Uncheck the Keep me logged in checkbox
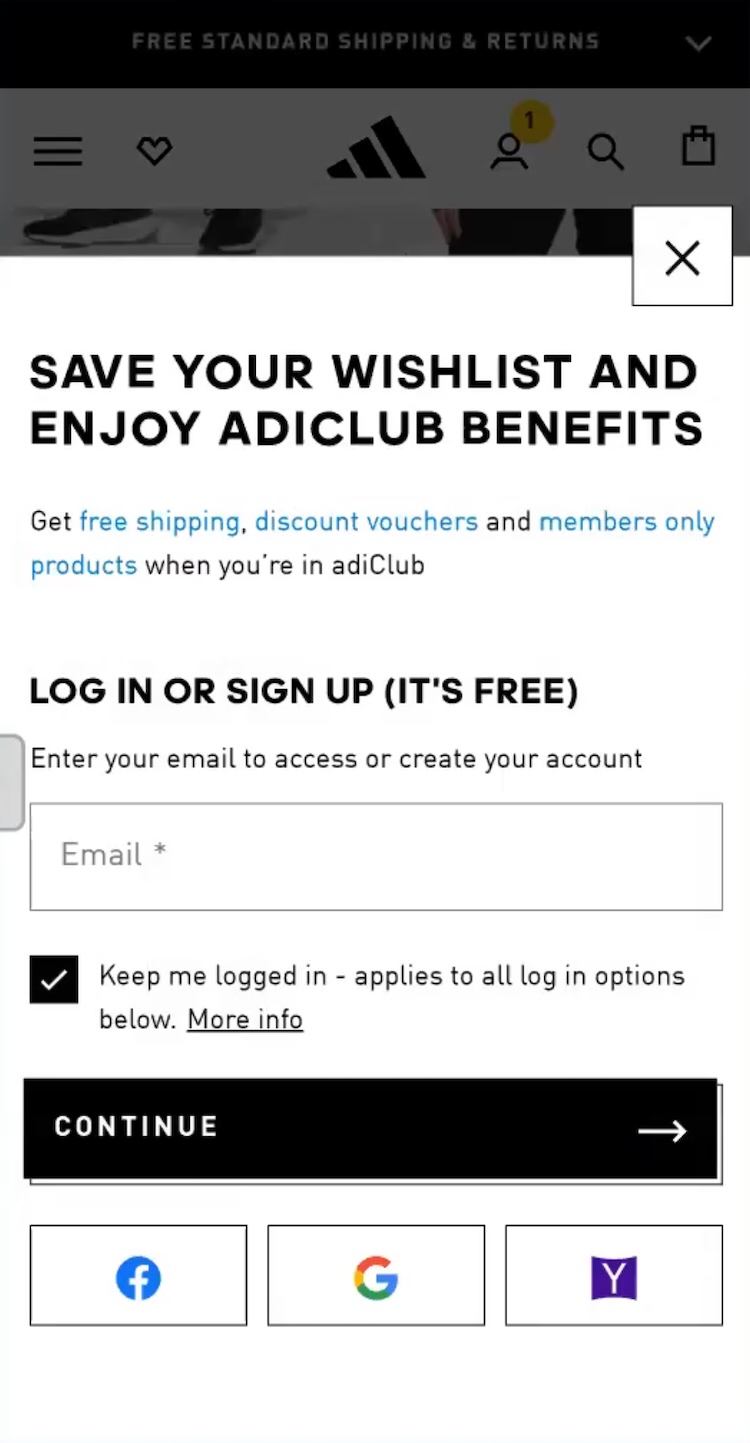 [x=54, y=979]
